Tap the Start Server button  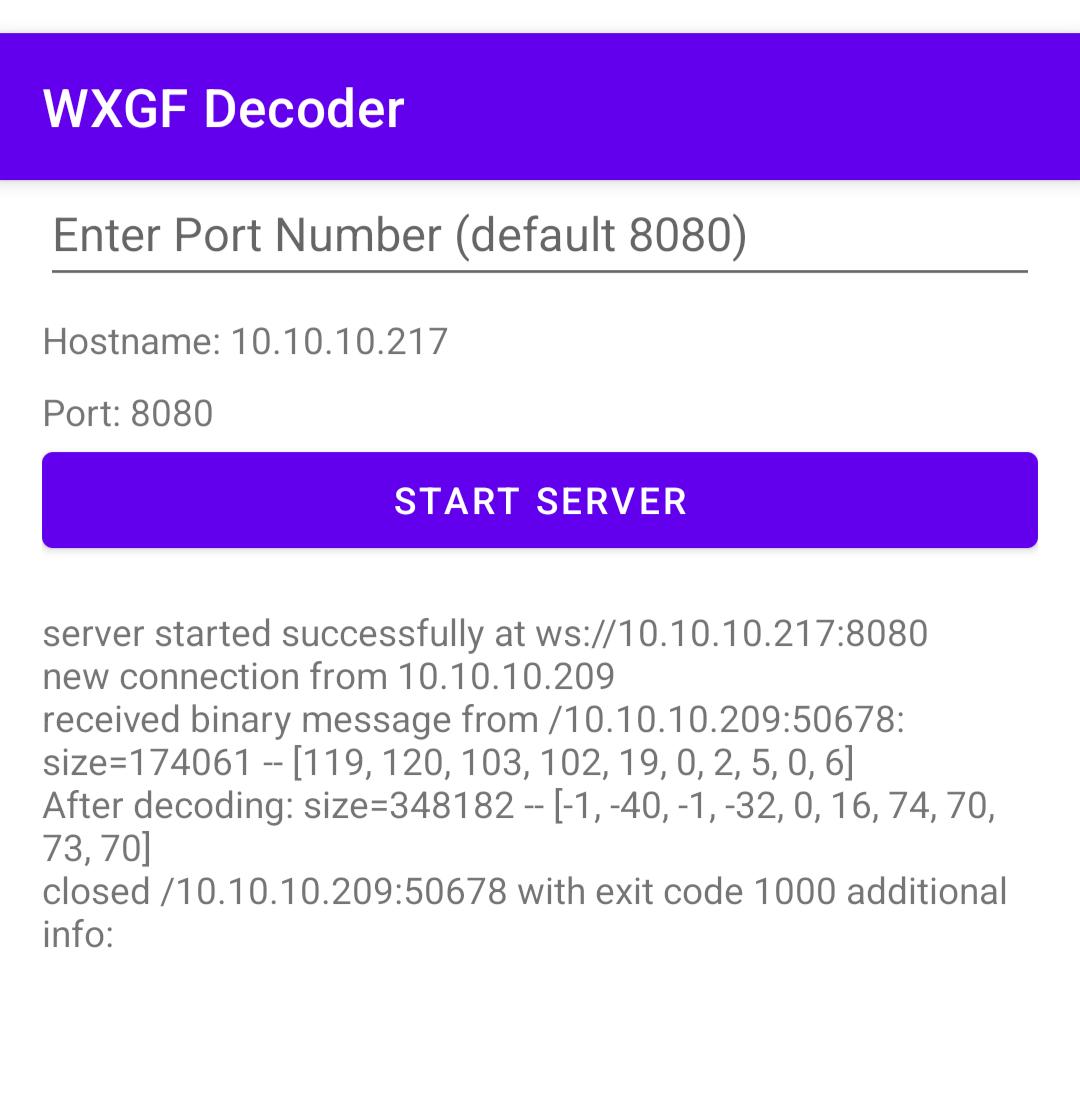(539, 500)
